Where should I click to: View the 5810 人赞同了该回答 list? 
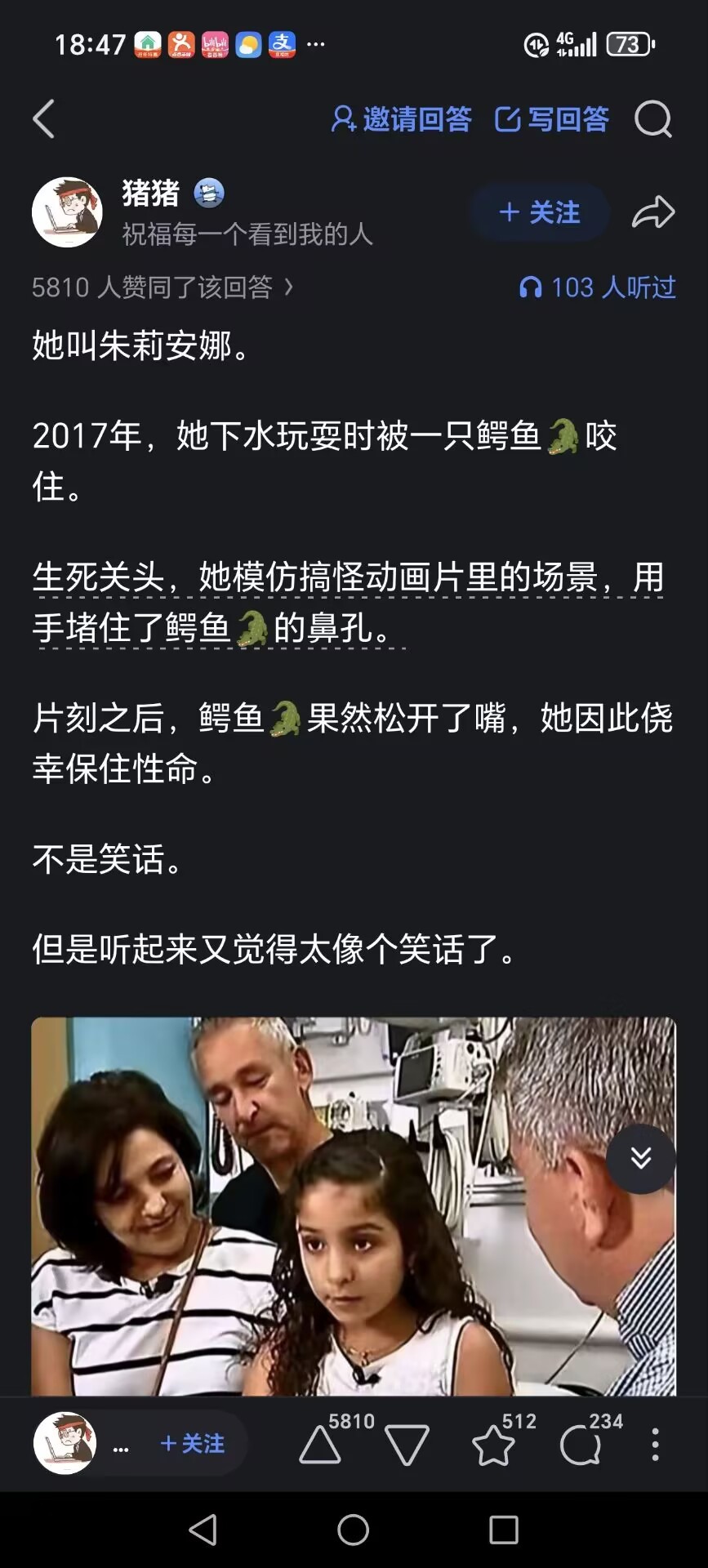[162, 287]
